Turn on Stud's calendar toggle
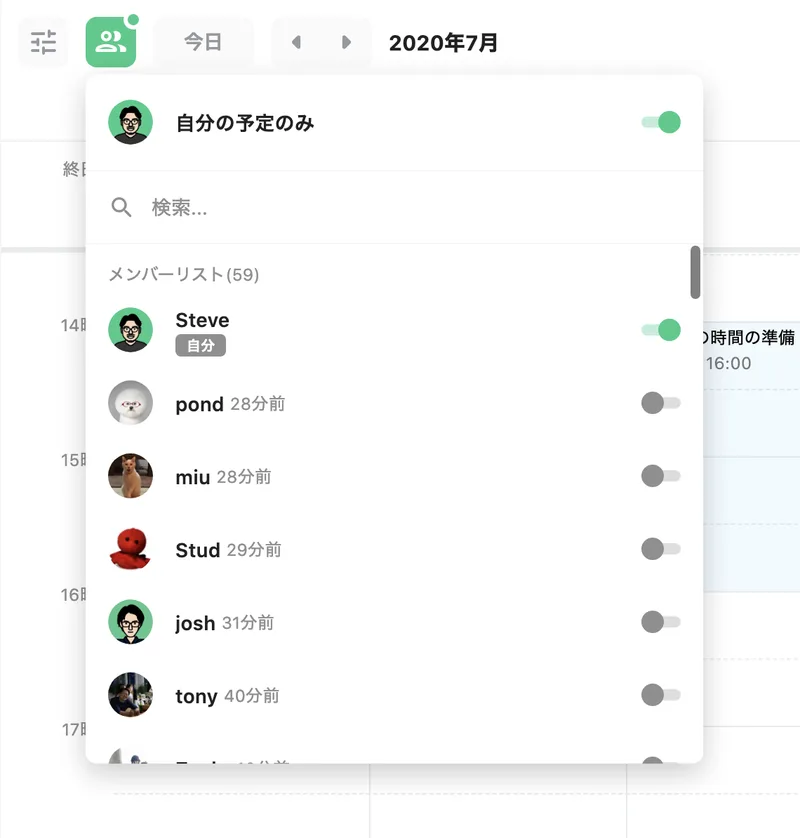 coord(661,549)
